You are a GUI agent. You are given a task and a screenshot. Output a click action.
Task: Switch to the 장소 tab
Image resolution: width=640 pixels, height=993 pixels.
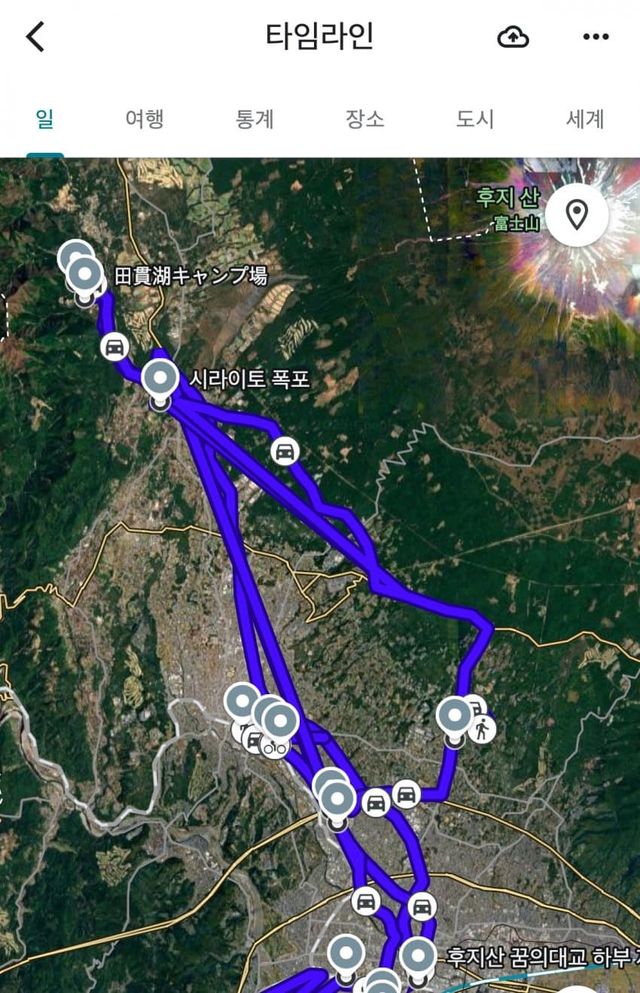point(365,119)
